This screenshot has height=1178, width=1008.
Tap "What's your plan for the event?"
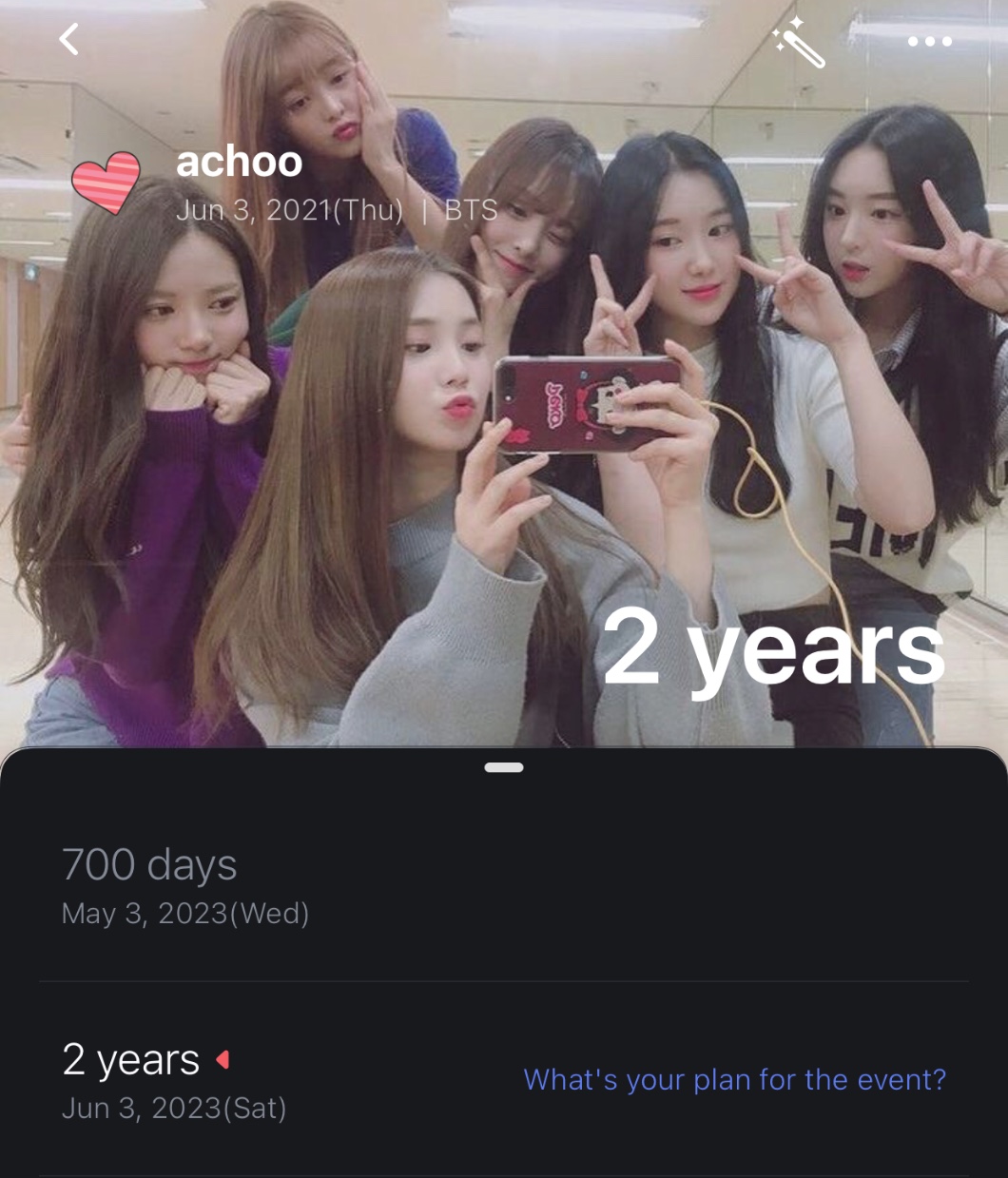click(x=734, y=1079)
